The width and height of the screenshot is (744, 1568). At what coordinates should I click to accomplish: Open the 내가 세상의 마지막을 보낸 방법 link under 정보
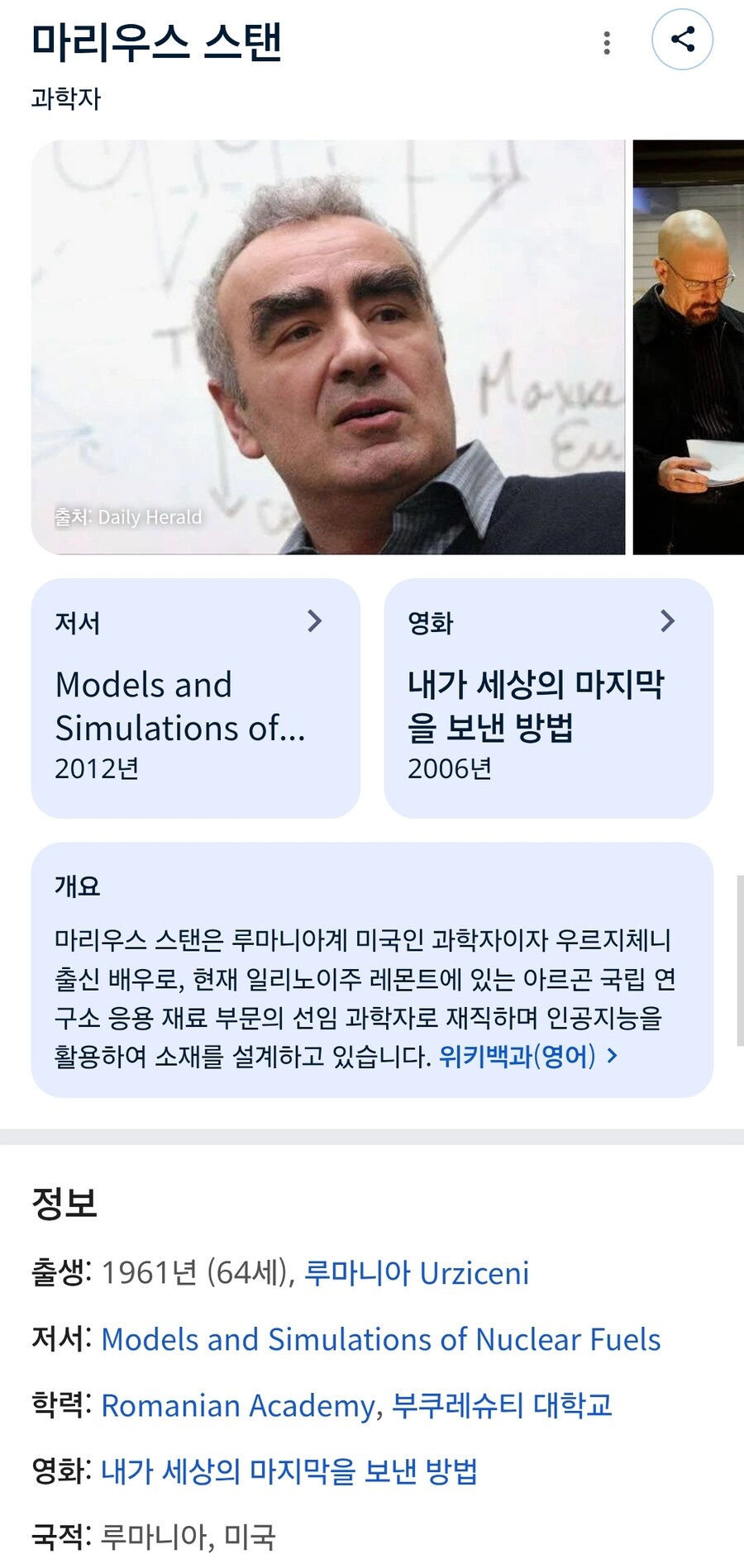[289, 1471]
